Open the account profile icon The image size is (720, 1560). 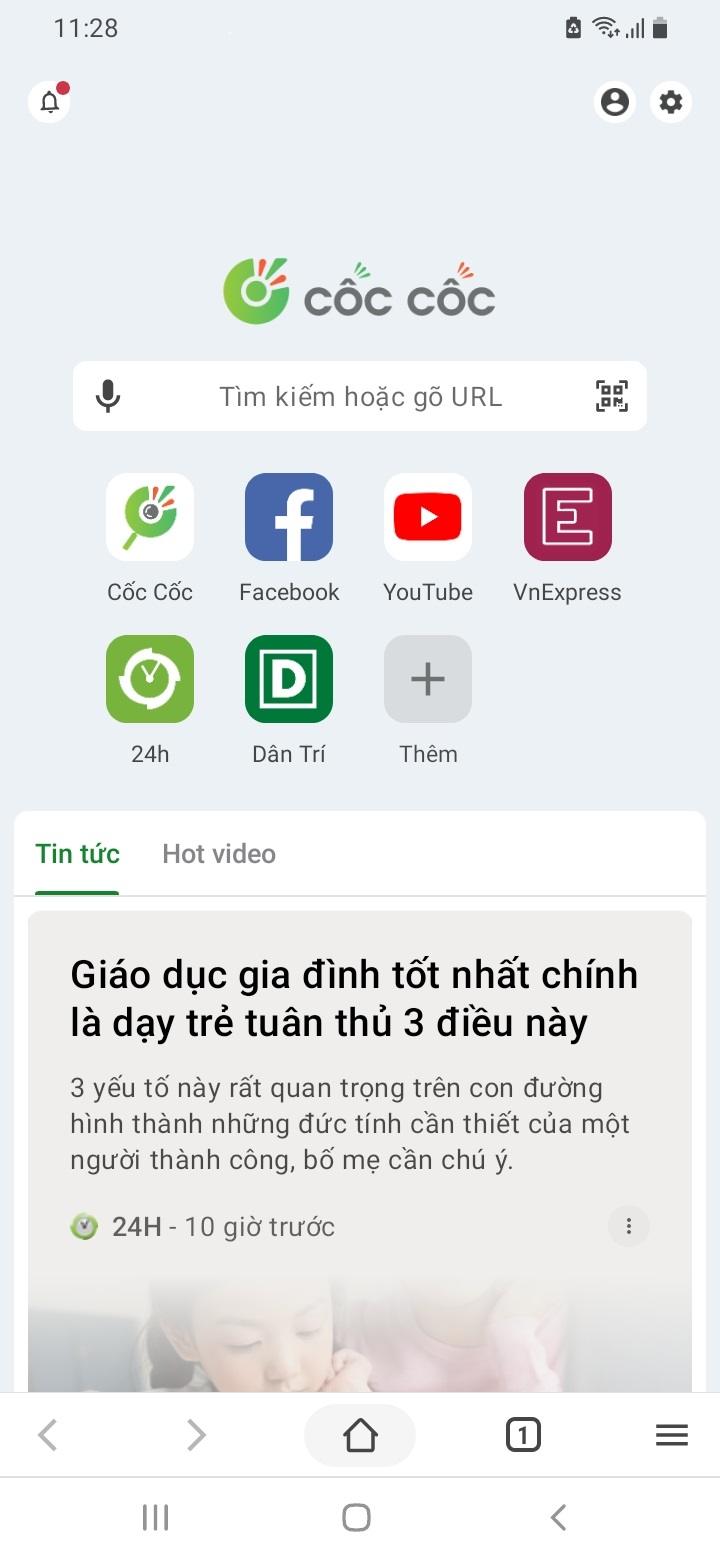click(x=615, y=102)
